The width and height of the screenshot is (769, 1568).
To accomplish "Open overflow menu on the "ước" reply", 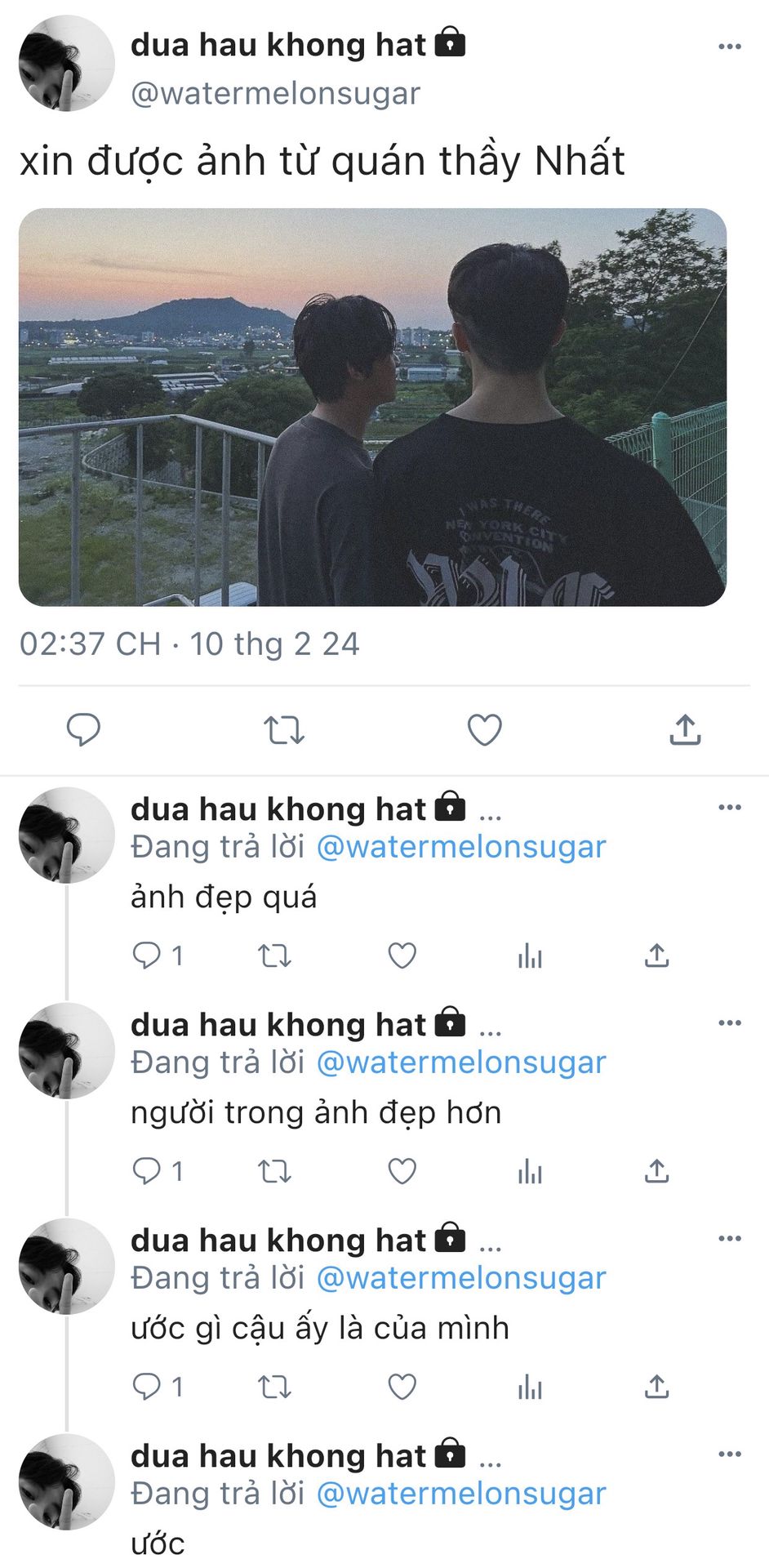I will point(729,1454).
